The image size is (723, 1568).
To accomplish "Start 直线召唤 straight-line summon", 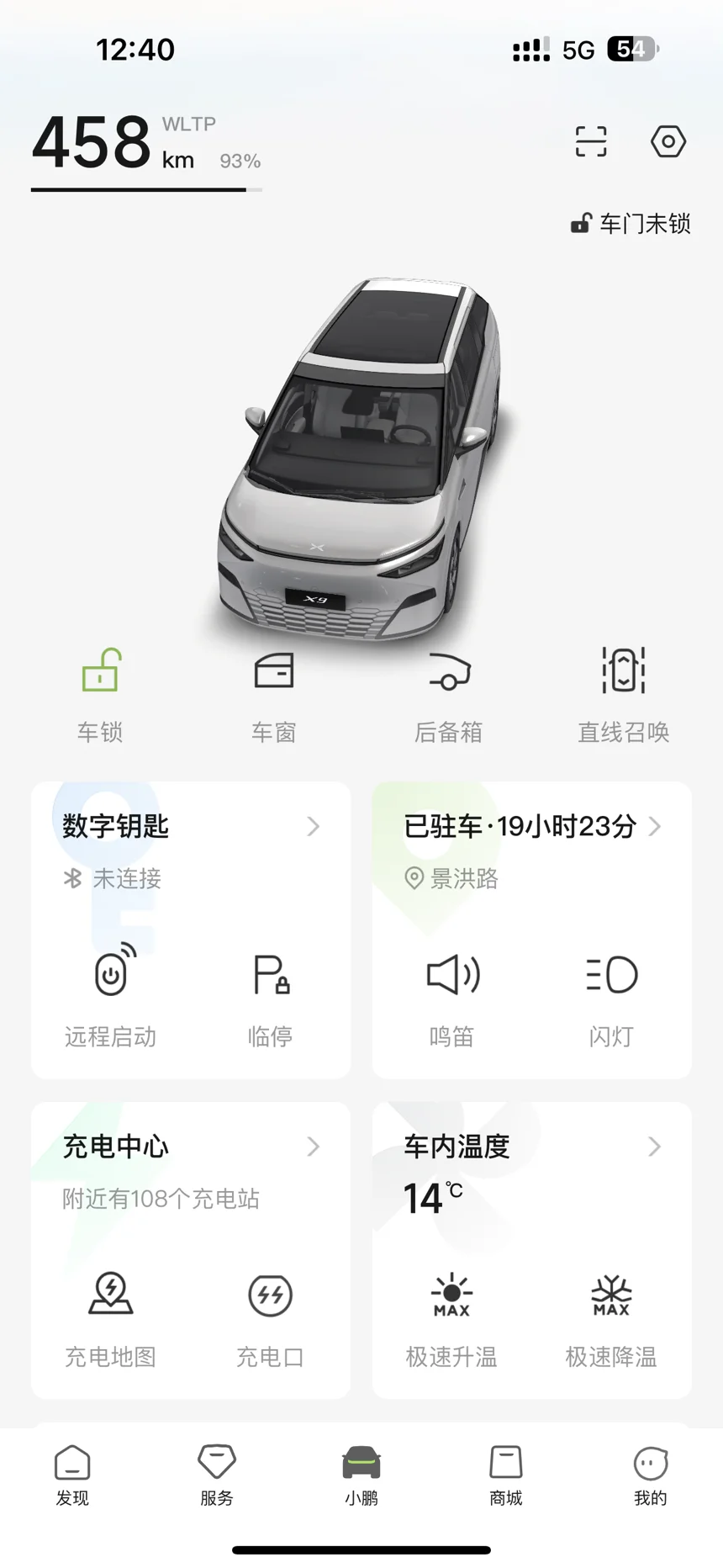I will 623,696.
